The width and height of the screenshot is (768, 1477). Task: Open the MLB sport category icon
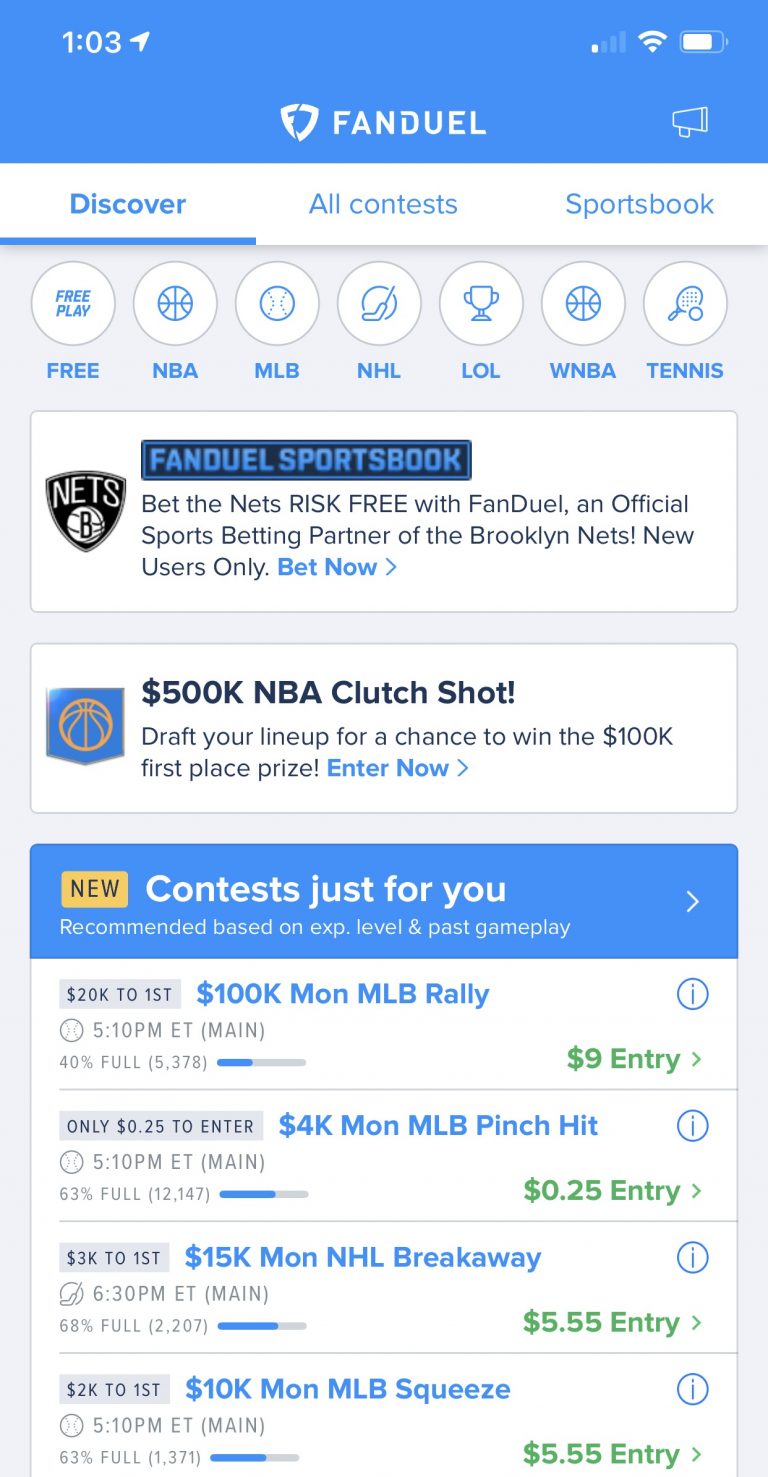point(277,303)
